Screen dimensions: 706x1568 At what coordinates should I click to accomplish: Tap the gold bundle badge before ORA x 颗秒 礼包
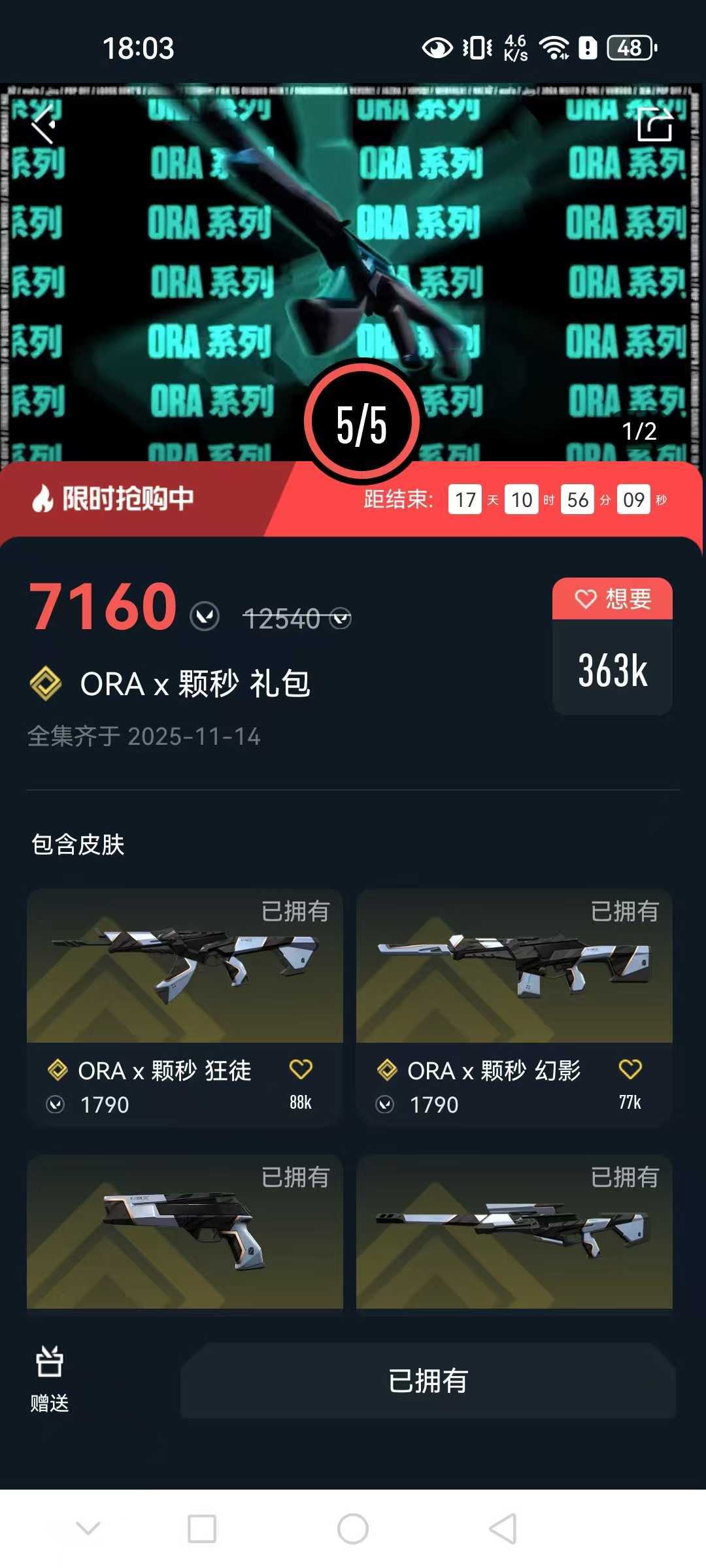tap(46, 684)
